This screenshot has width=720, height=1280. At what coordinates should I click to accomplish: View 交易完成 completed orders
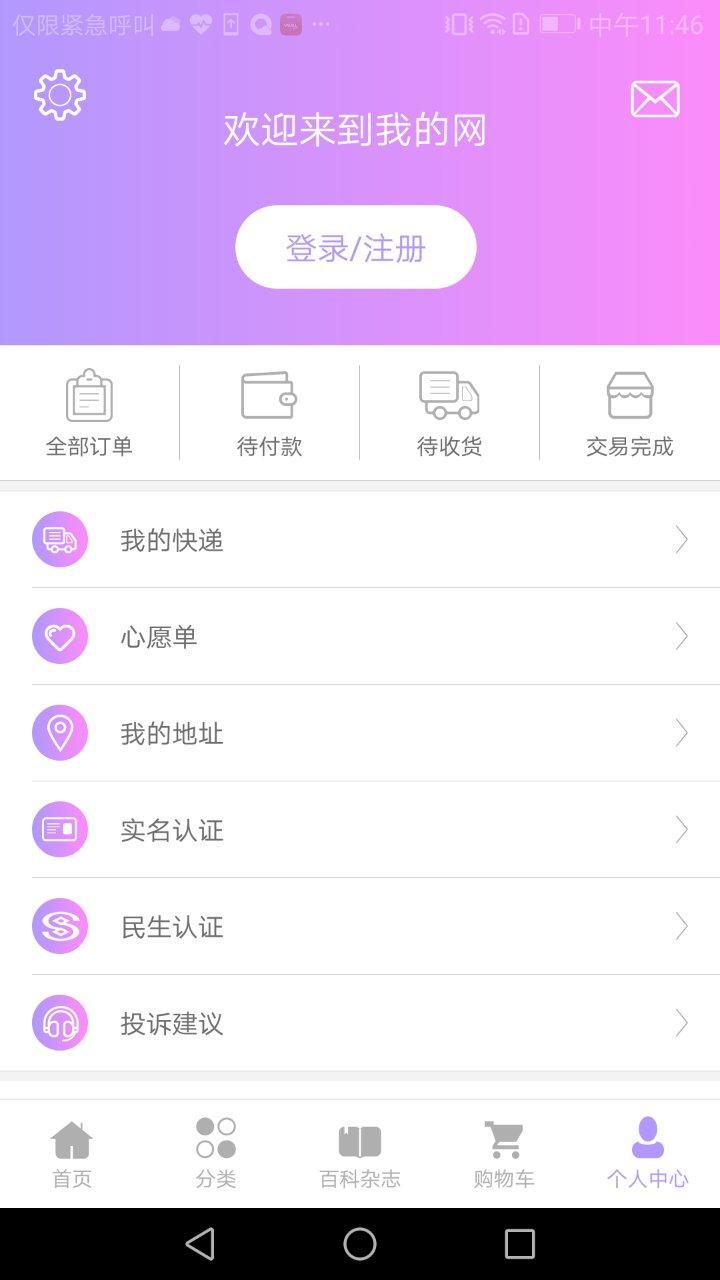coord(630,413)
